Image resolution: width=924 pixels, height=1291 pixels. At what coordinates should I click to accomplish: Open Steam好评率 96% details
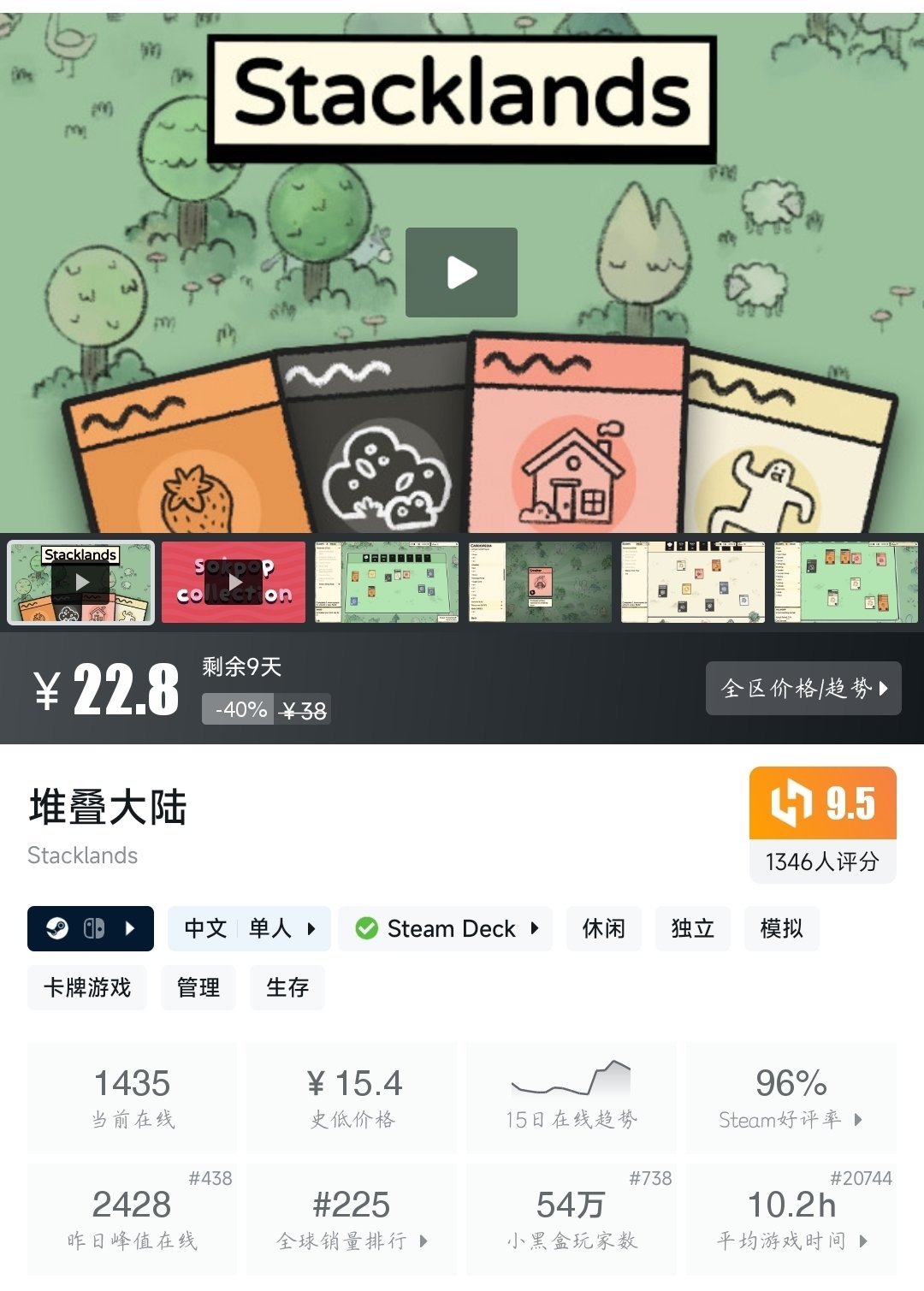[791, 1097]
